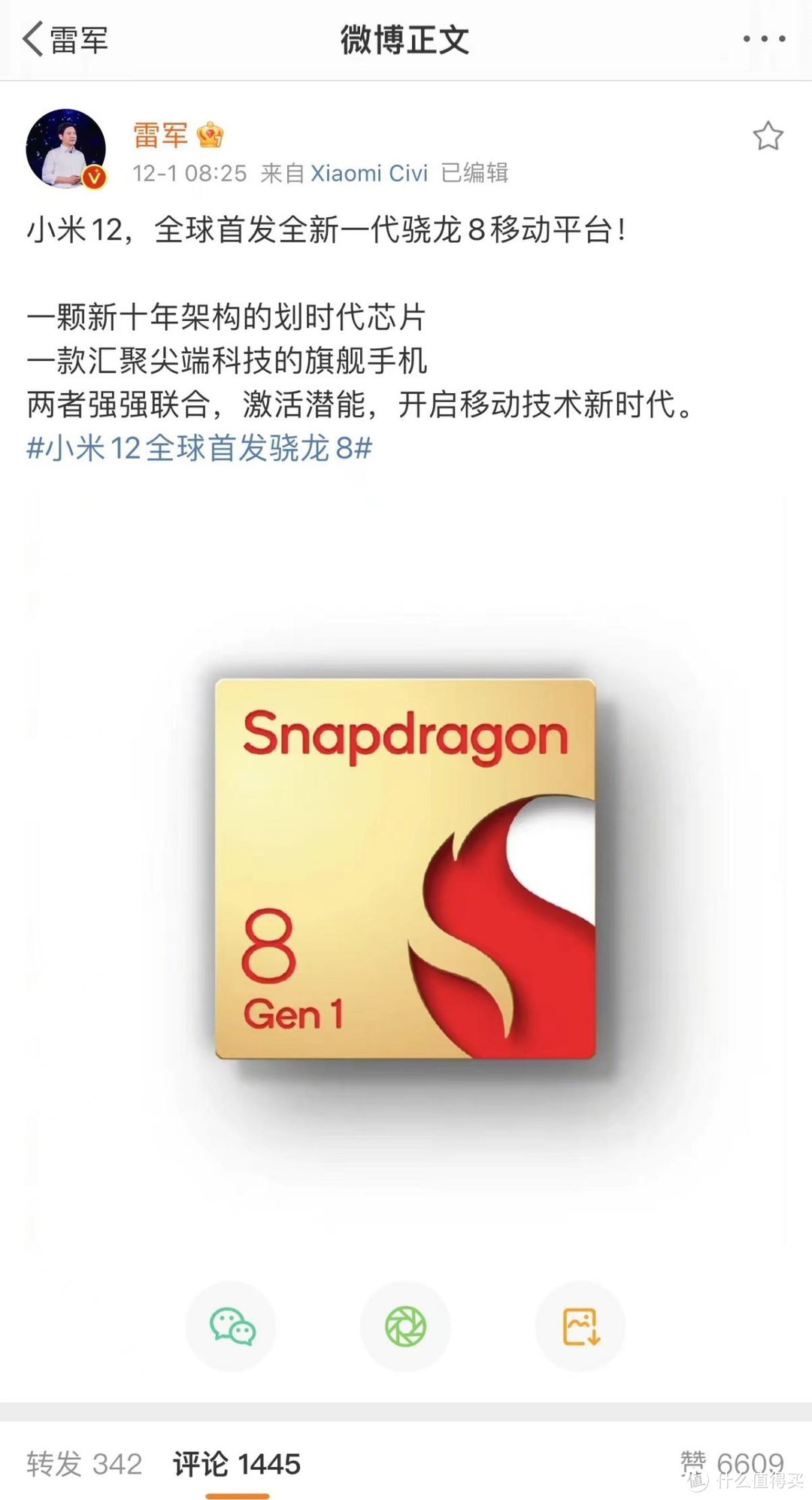
Task: Tap the 微博正文 title bar
Action: pyautogui.click(x=406, y=38)
